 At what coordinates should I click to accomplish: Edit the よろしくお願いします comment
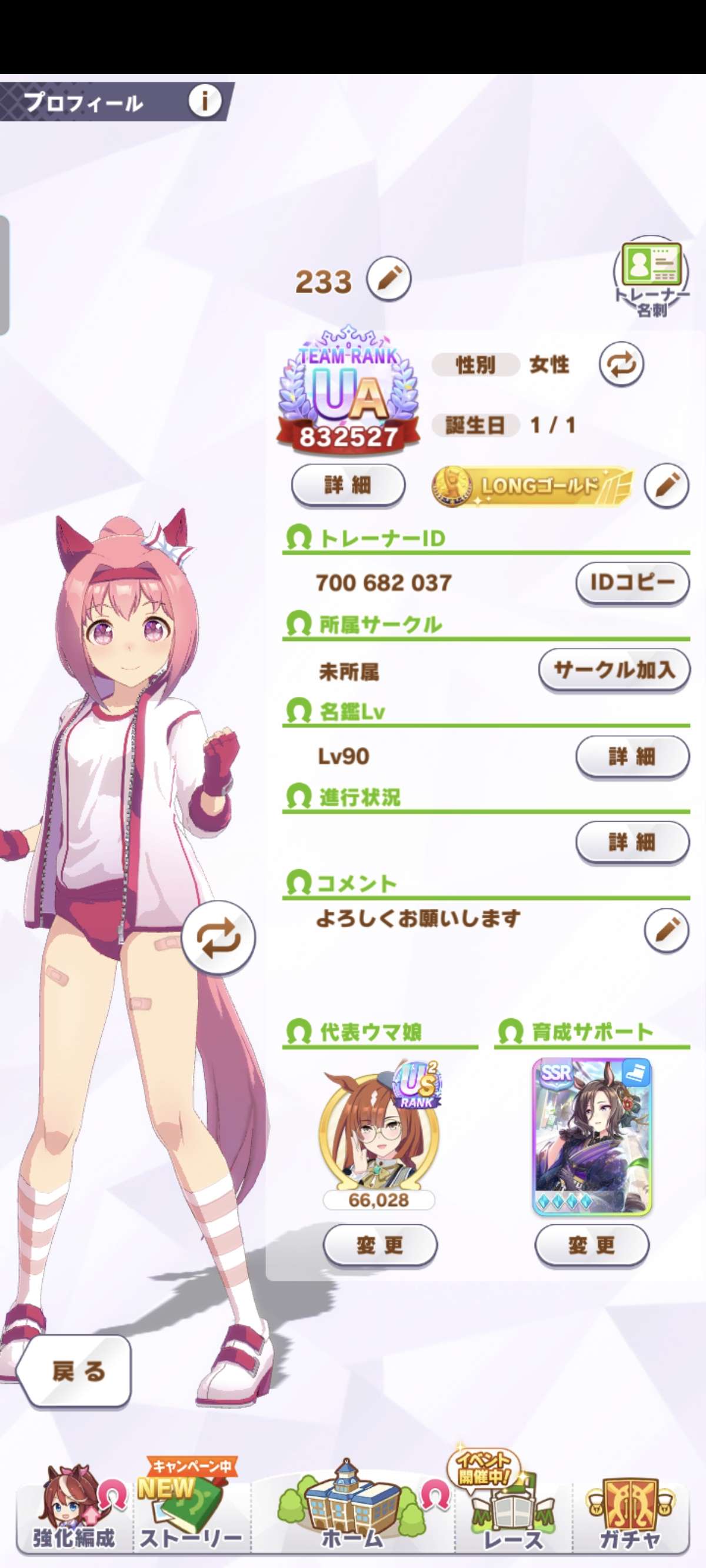coord(667,929)
